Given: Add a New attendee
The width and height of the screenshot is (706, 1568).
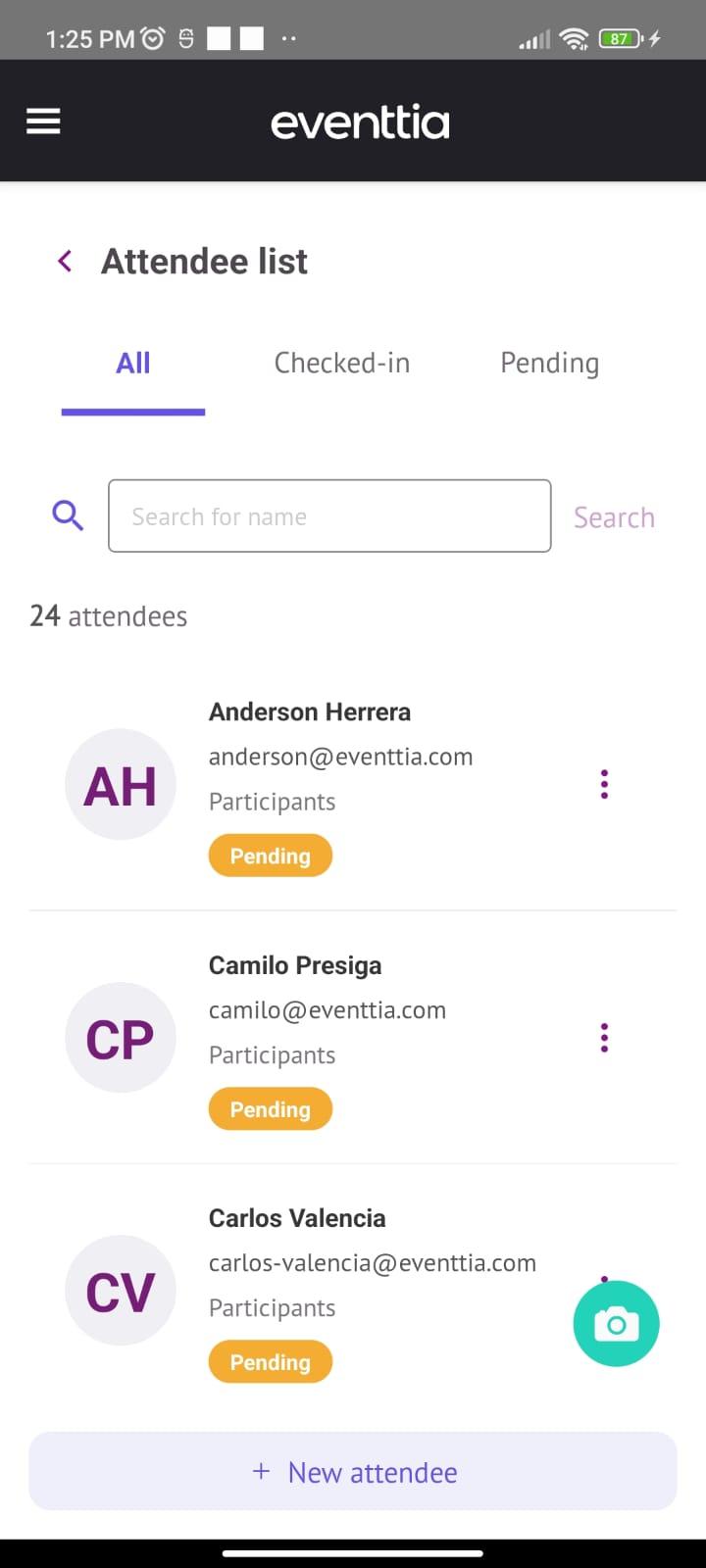Looking at the screenshot, I should tap(353, 1472).
